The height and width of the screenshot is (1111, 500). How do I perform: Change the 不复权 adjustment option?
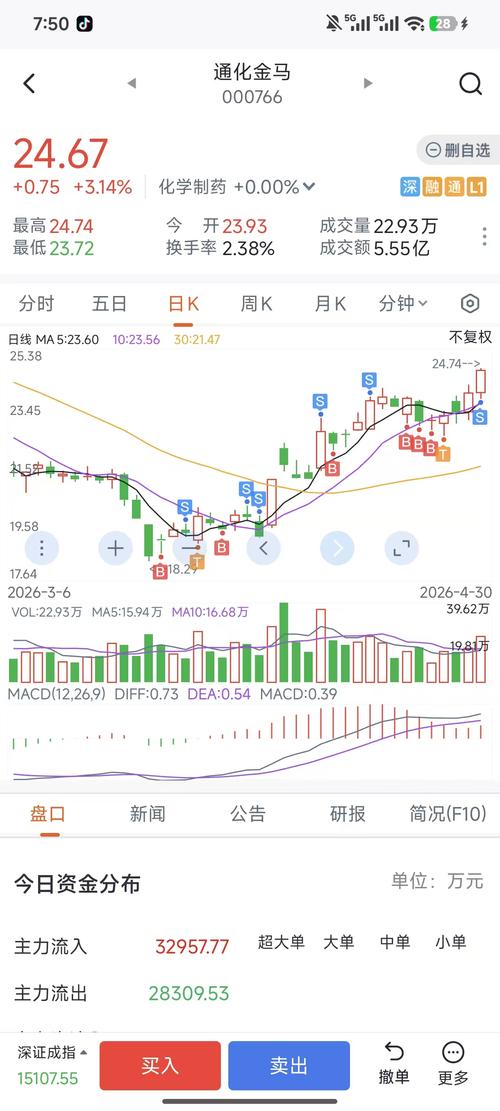470,337
